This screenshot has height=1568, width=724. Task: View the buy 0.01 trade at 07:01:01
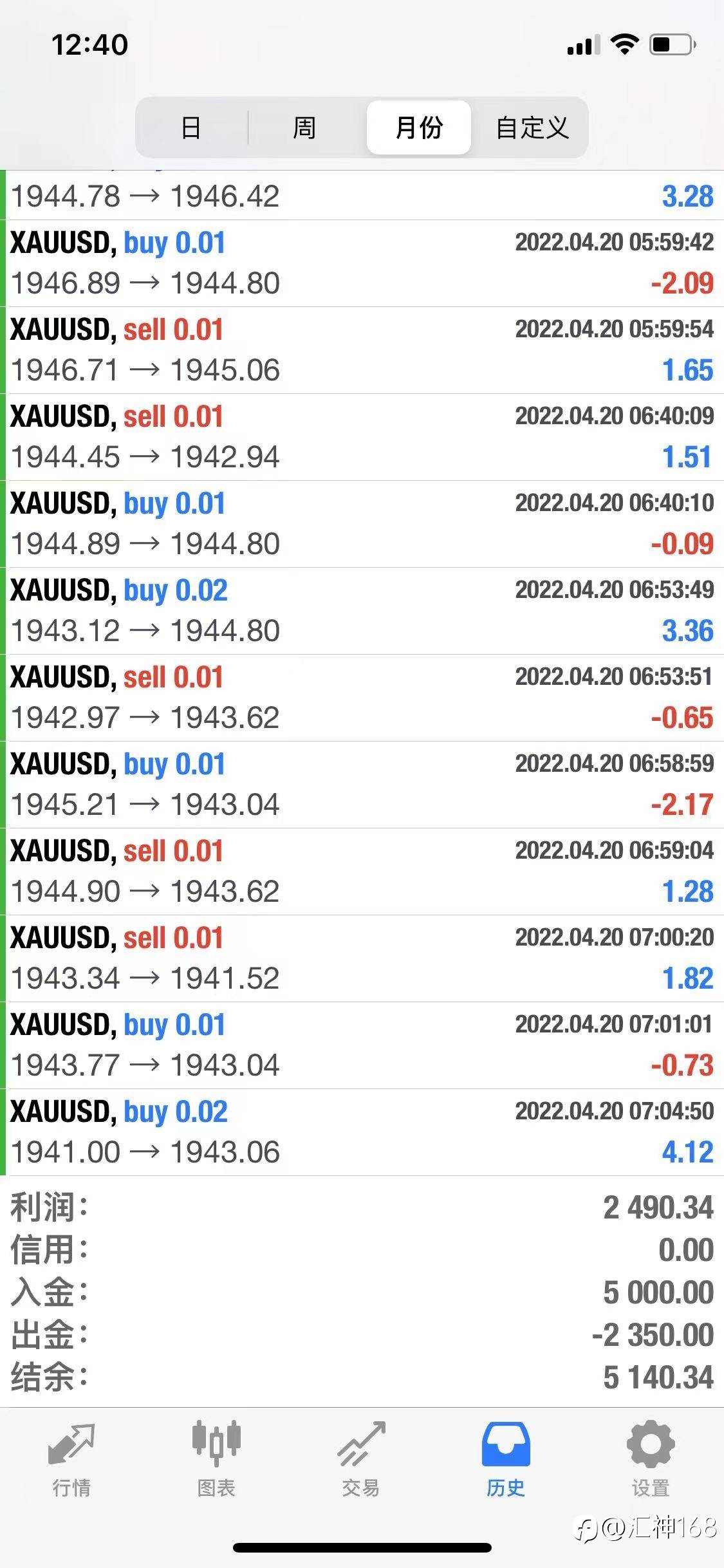tap(362, 1045)
